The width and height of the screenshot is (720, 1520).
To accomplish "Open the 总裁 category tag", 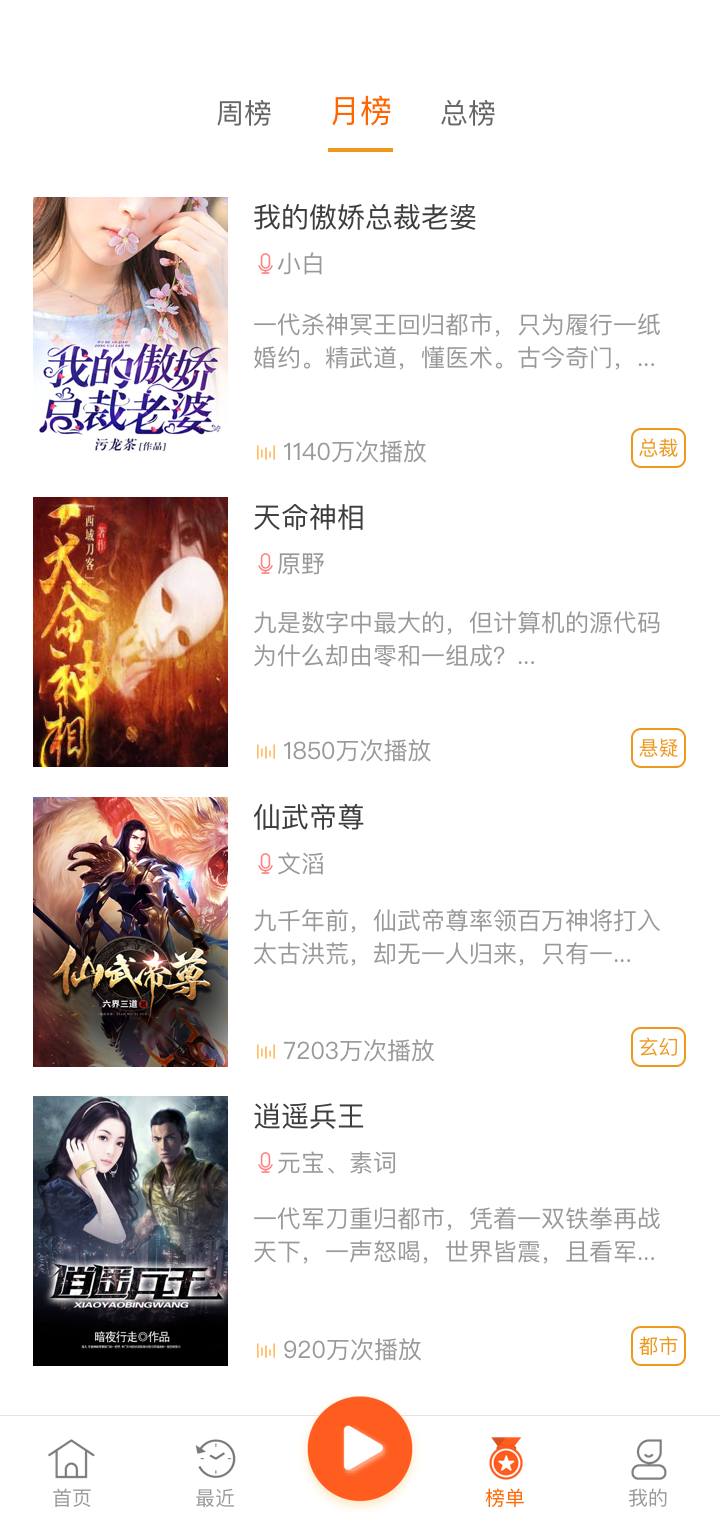I will coord(657,448).
